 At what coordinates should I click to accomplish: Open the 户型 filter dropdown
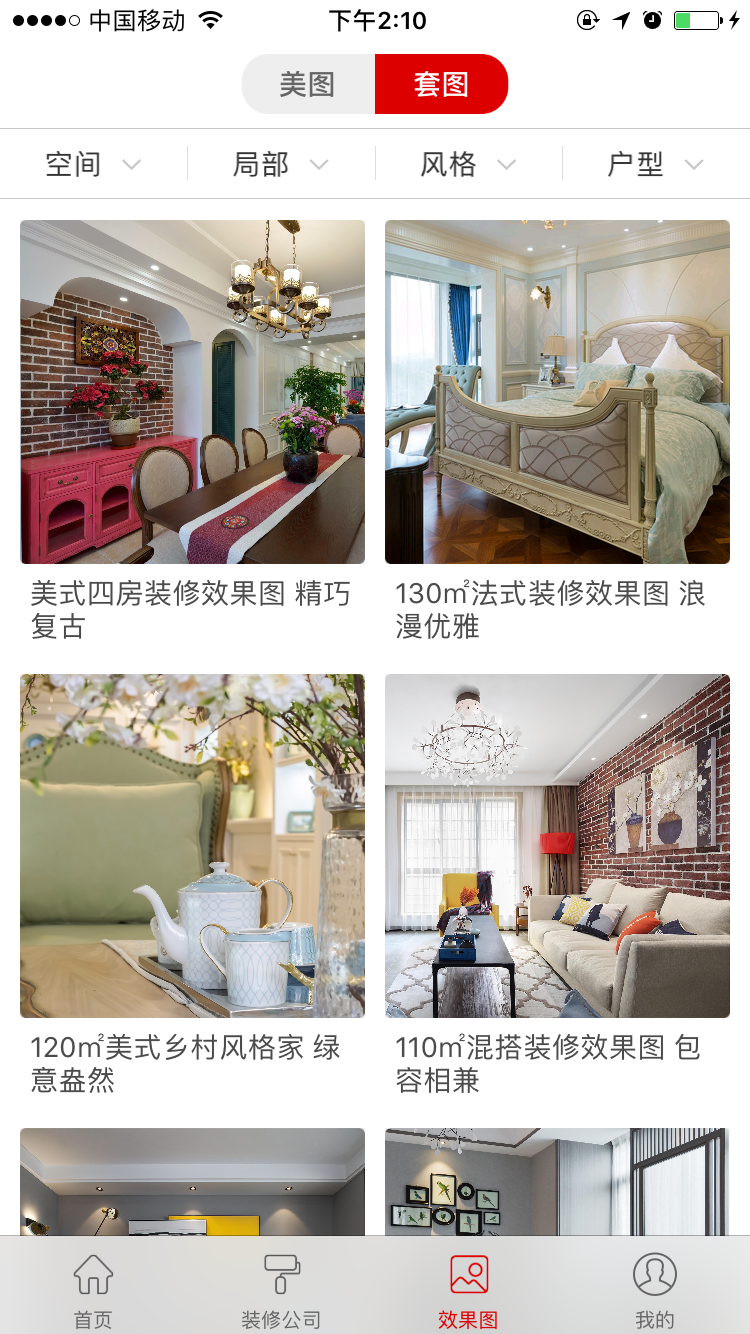pyautogui.click(x=655, y=164)
